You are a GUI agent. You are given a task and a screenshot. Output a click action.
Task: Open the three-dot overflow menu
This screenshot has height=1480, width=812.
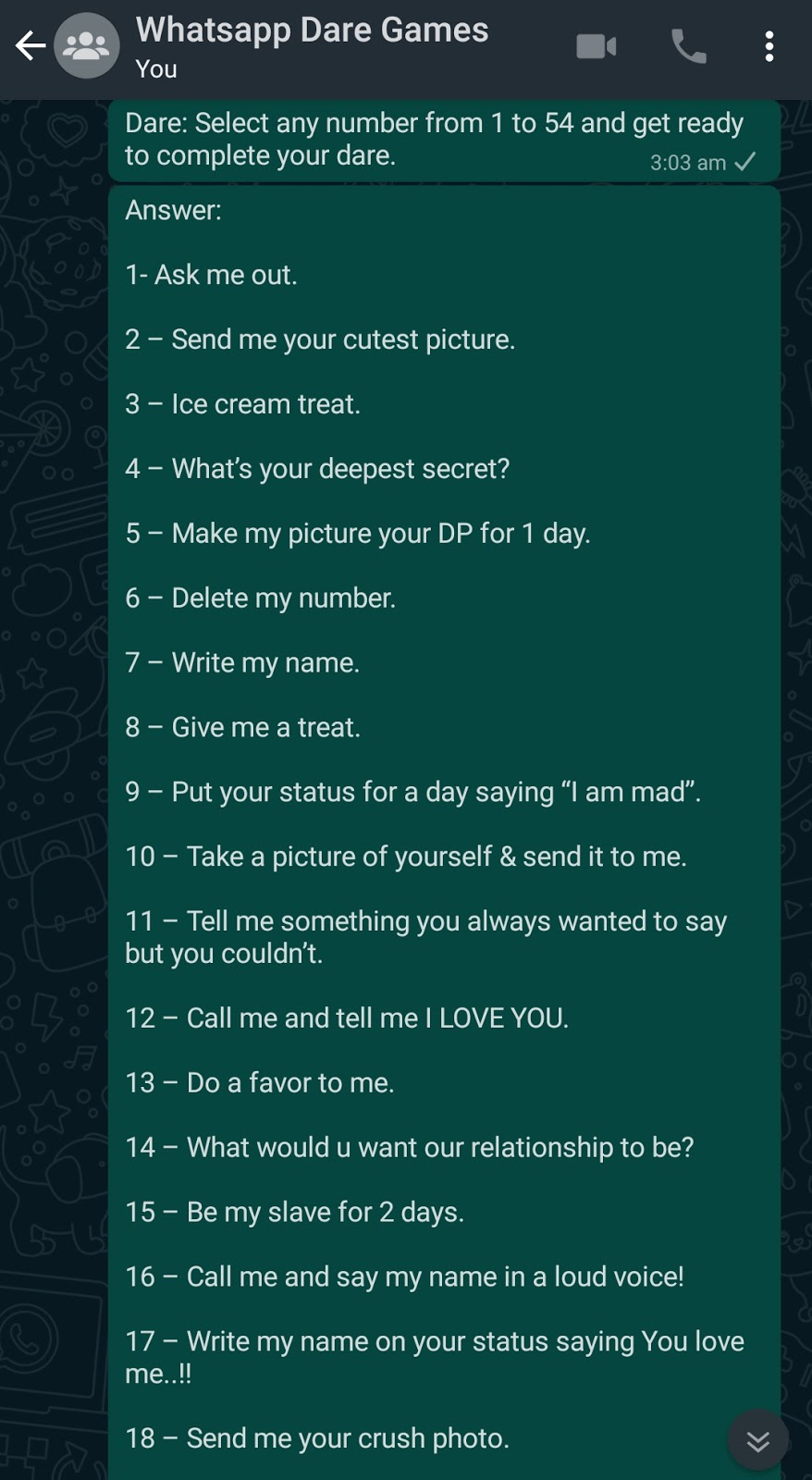(x=769, y=45)
